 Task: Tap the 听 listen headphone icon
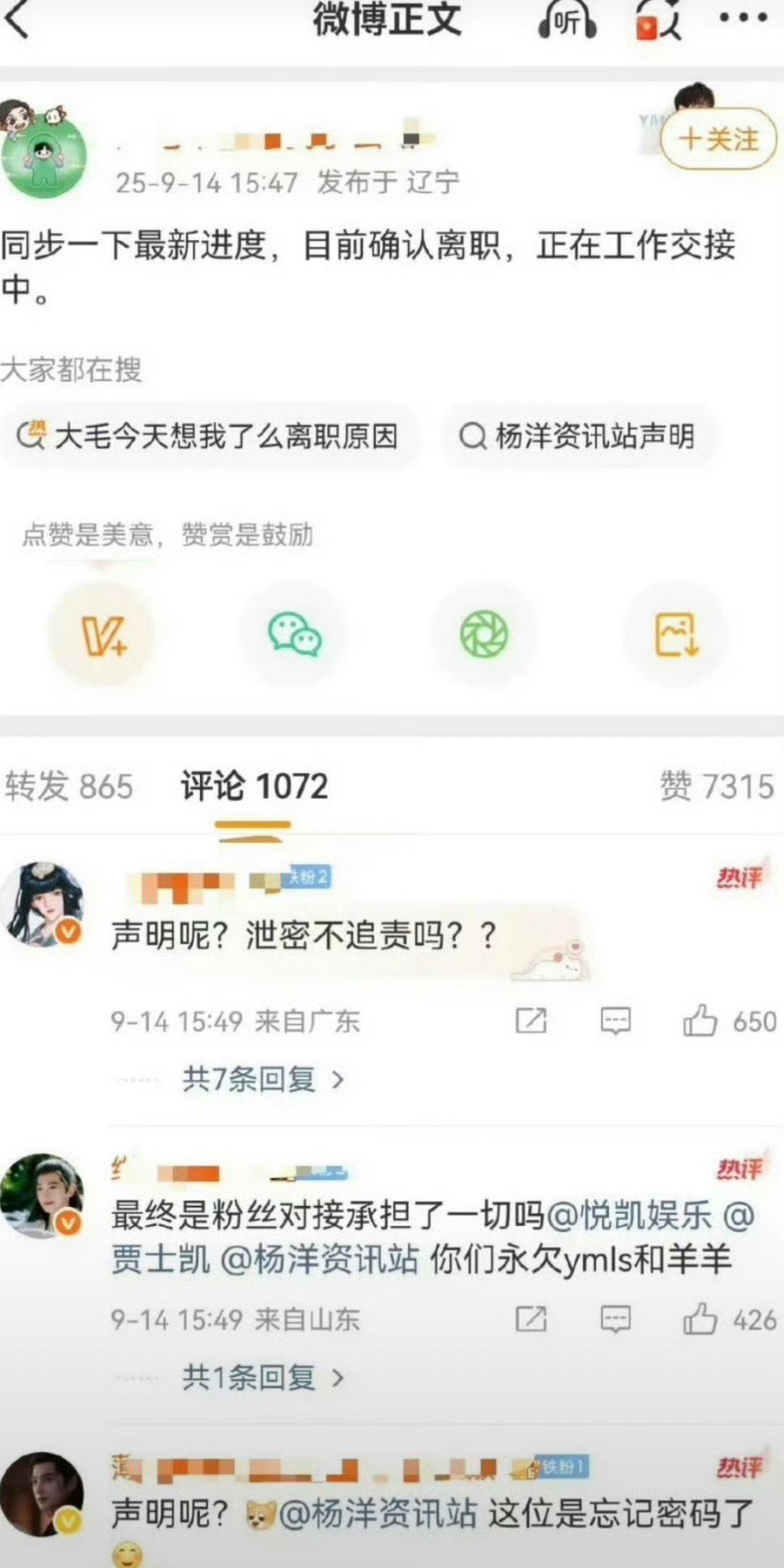568,20
